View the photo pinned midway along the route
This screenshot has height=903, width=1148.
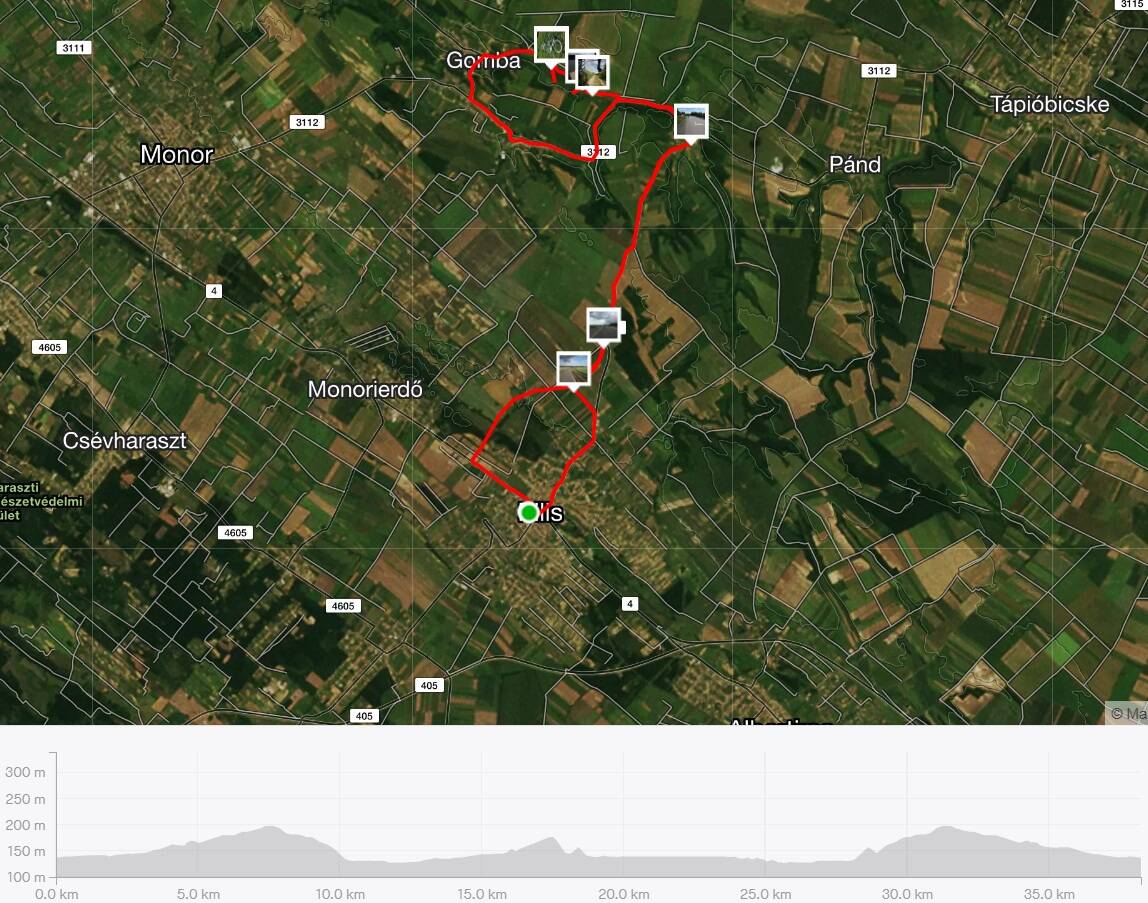(603, 325)
